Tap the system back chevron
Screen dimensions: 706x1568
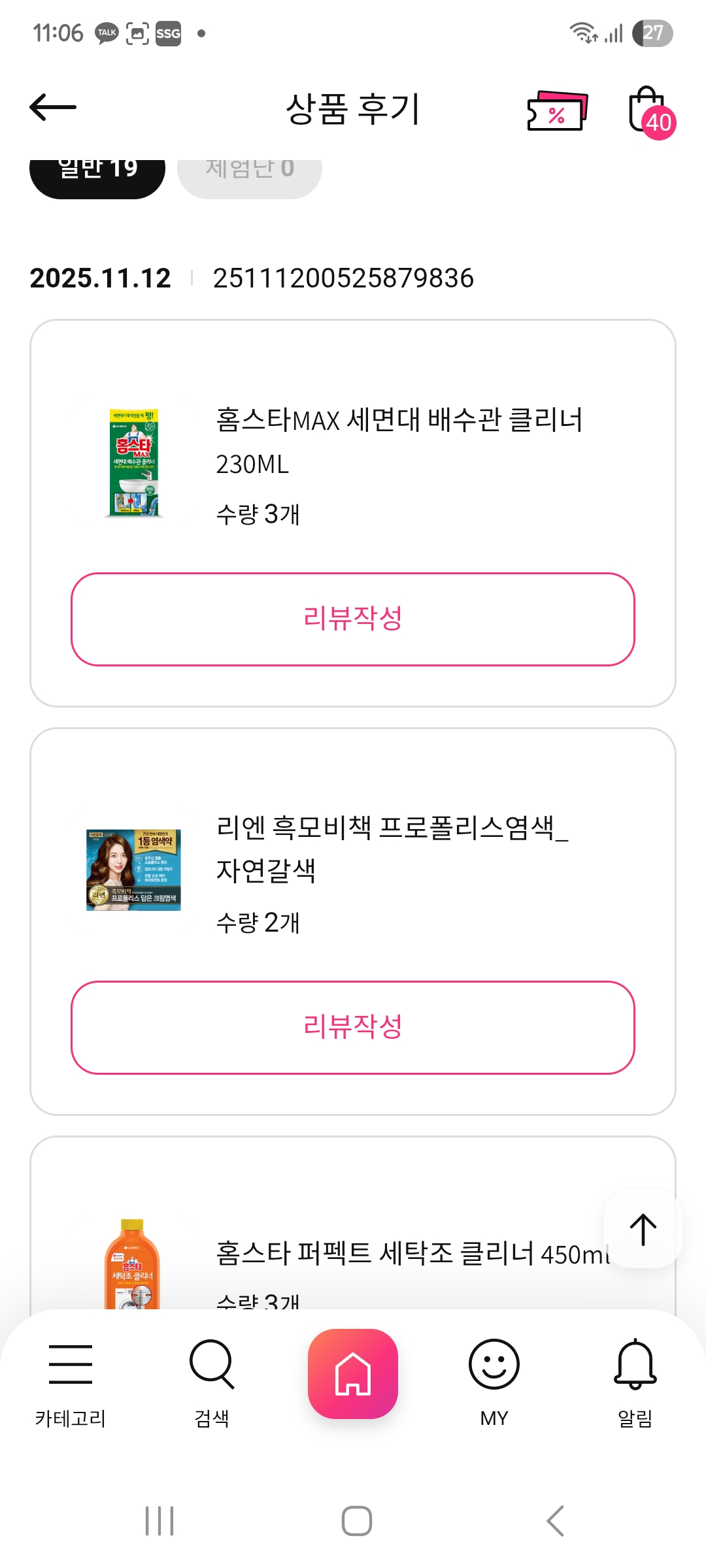point(555,1521)
